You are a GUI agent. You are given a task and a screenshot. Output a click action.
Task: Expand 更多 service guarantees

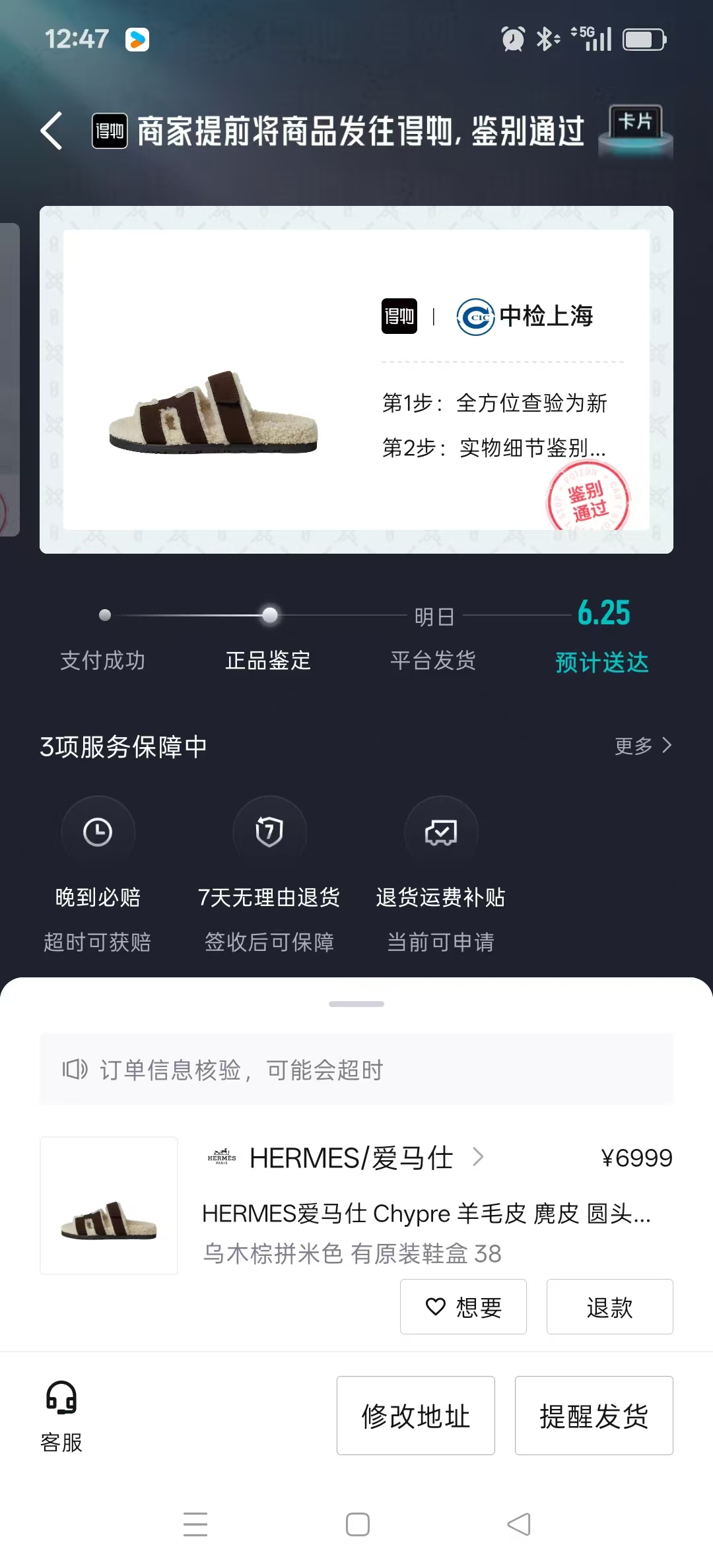coord(643,746)
